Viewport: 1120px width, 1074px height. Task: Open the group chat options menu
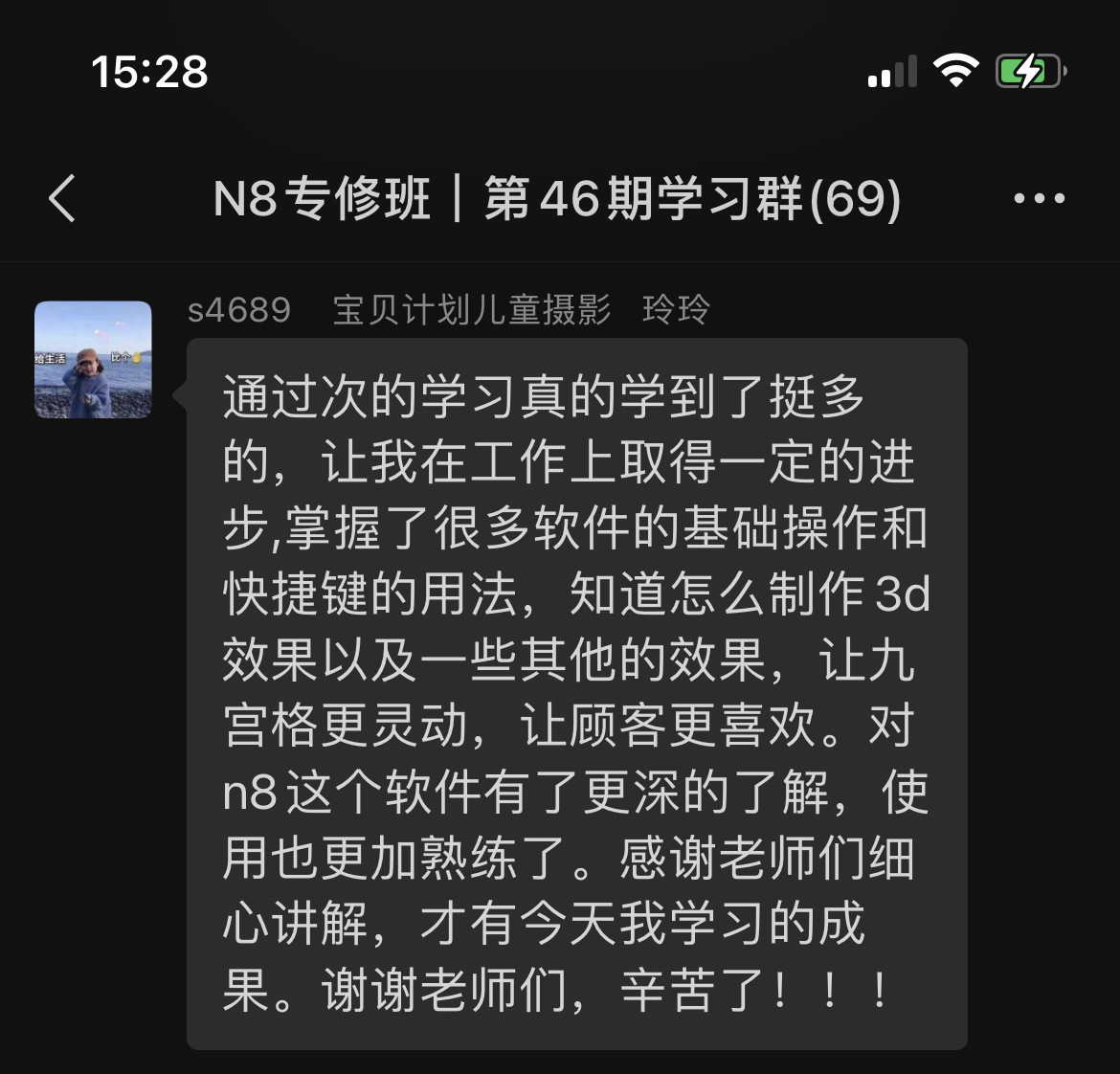[1039, 199]
